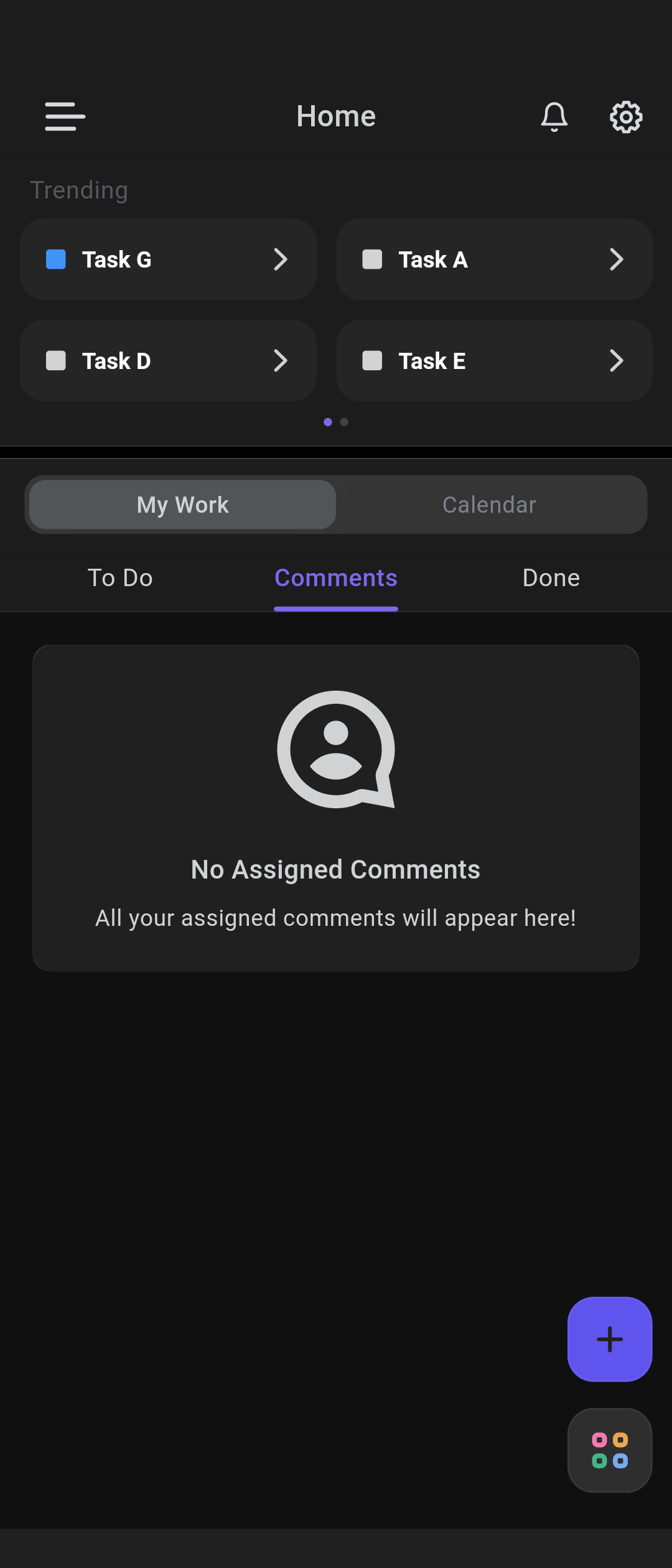672x1568 pixels.
Task: Open the Task D trending card
Action: point(168,361)
